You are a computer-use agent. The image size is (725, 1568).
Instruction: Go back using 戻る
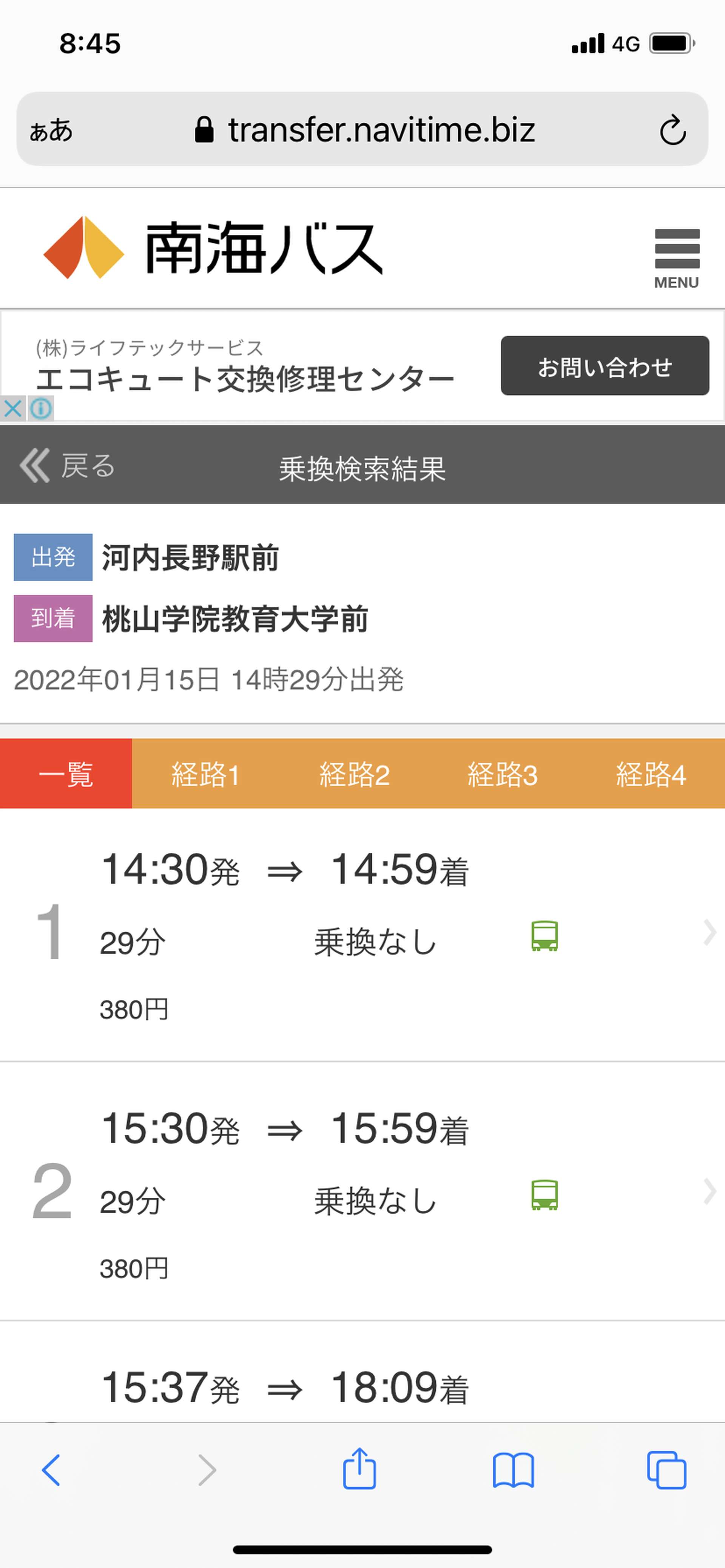tap(67, 466)
